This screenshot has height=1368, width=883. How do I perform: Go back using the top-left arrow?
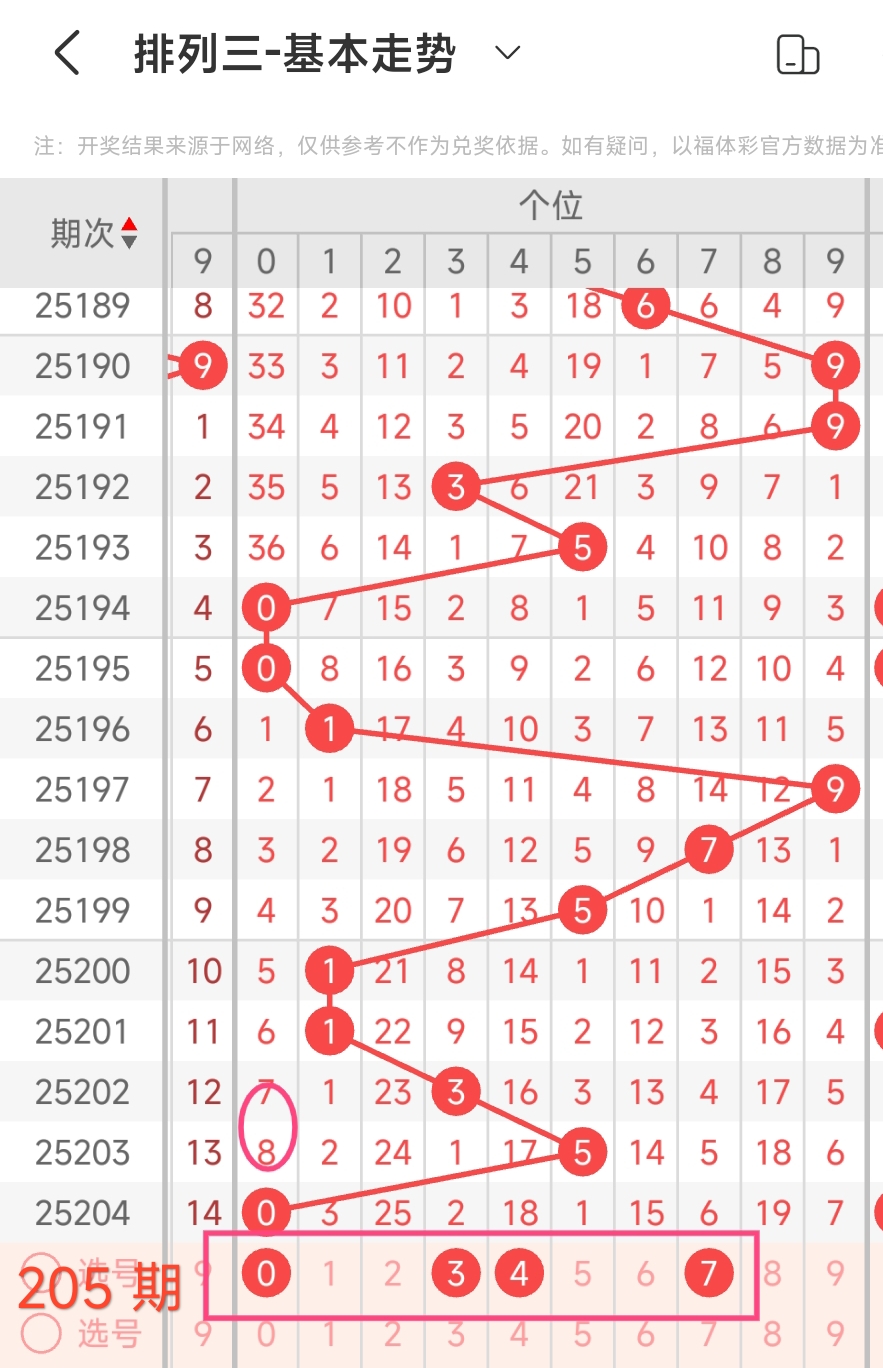pyautogui.click(x=66, y=53)
